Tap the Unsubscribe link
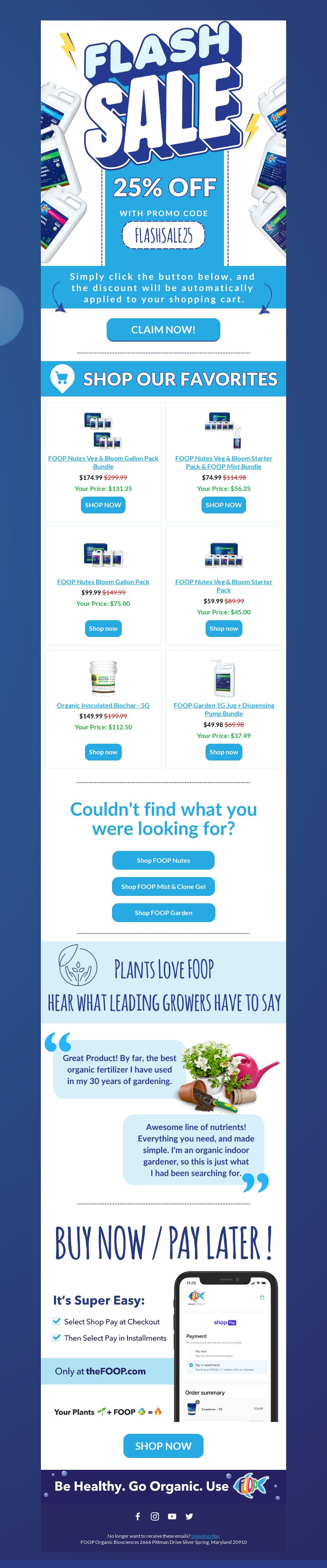The height and width of the screenshot is (1568, 327). pos(205,1536)
